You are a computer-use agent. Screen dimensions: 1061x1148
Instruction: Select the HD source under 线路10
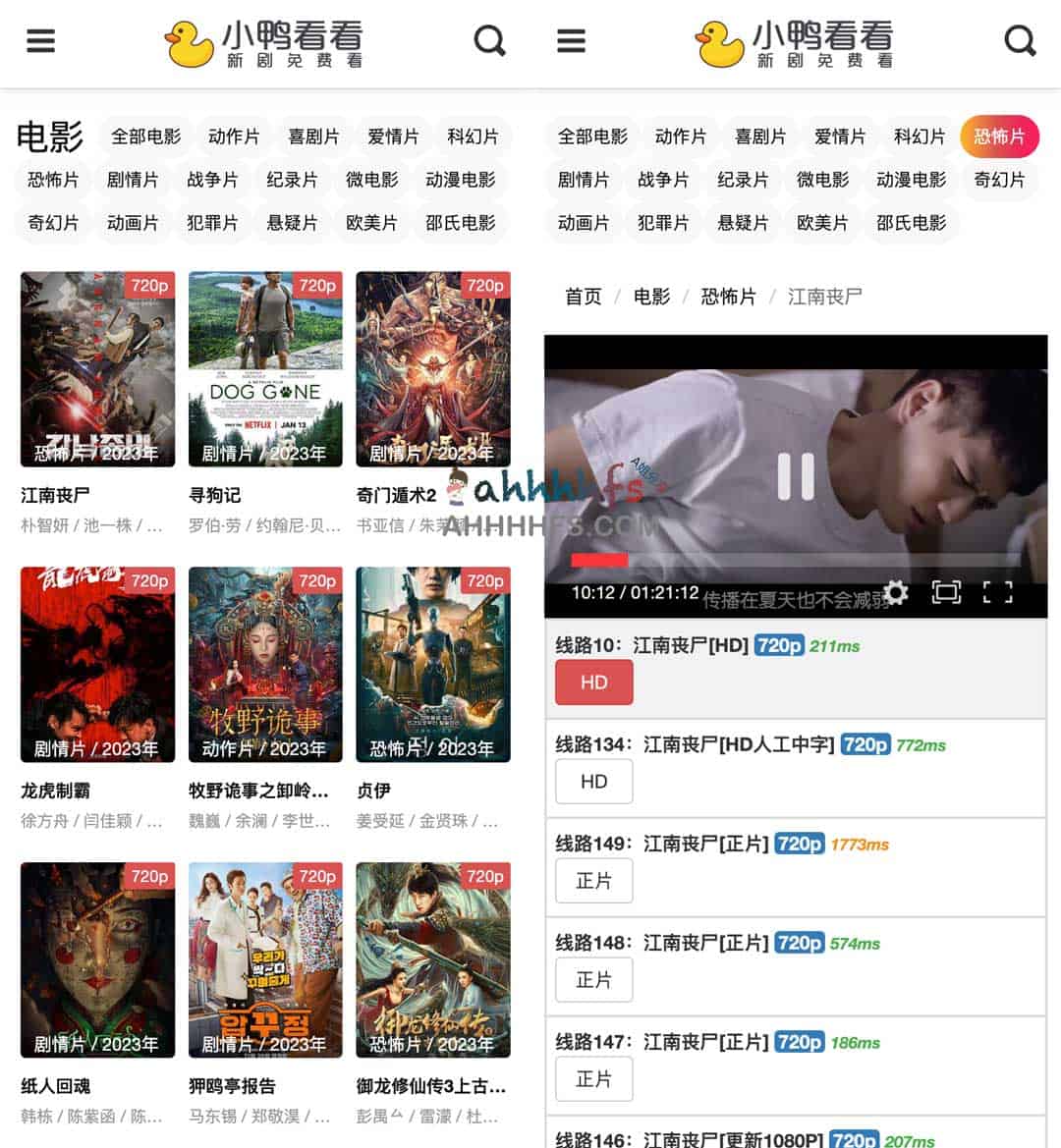pyautogui.click(x=593, y=682)
